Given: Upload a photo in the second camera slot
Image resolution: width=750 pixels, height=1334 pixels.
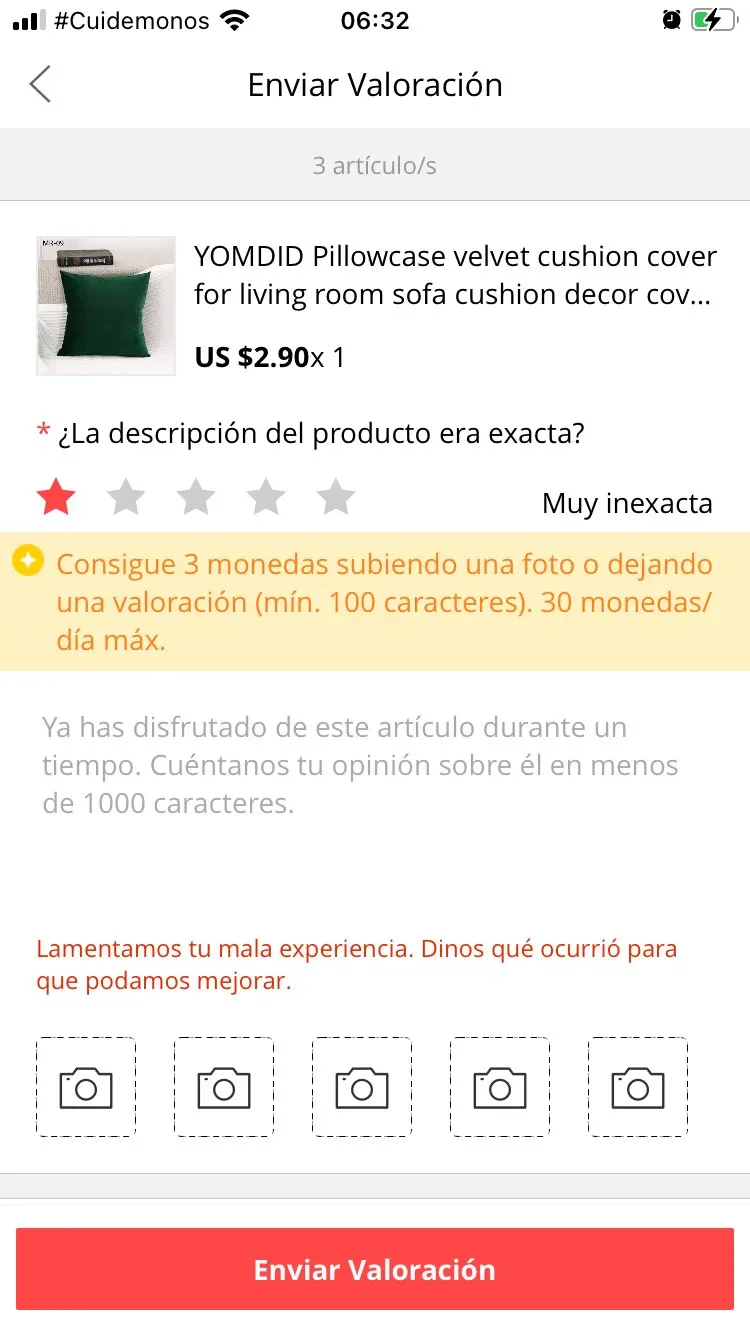Looking at the screenshot, I should [x=224, y=1087].
